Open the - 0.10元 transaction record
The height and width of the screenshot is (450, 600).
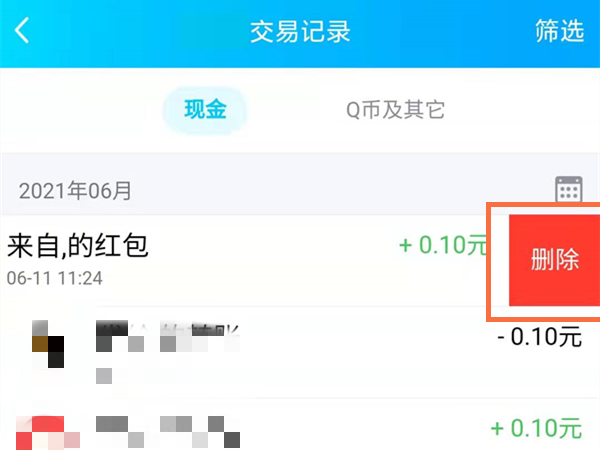(x=300, y=350)
